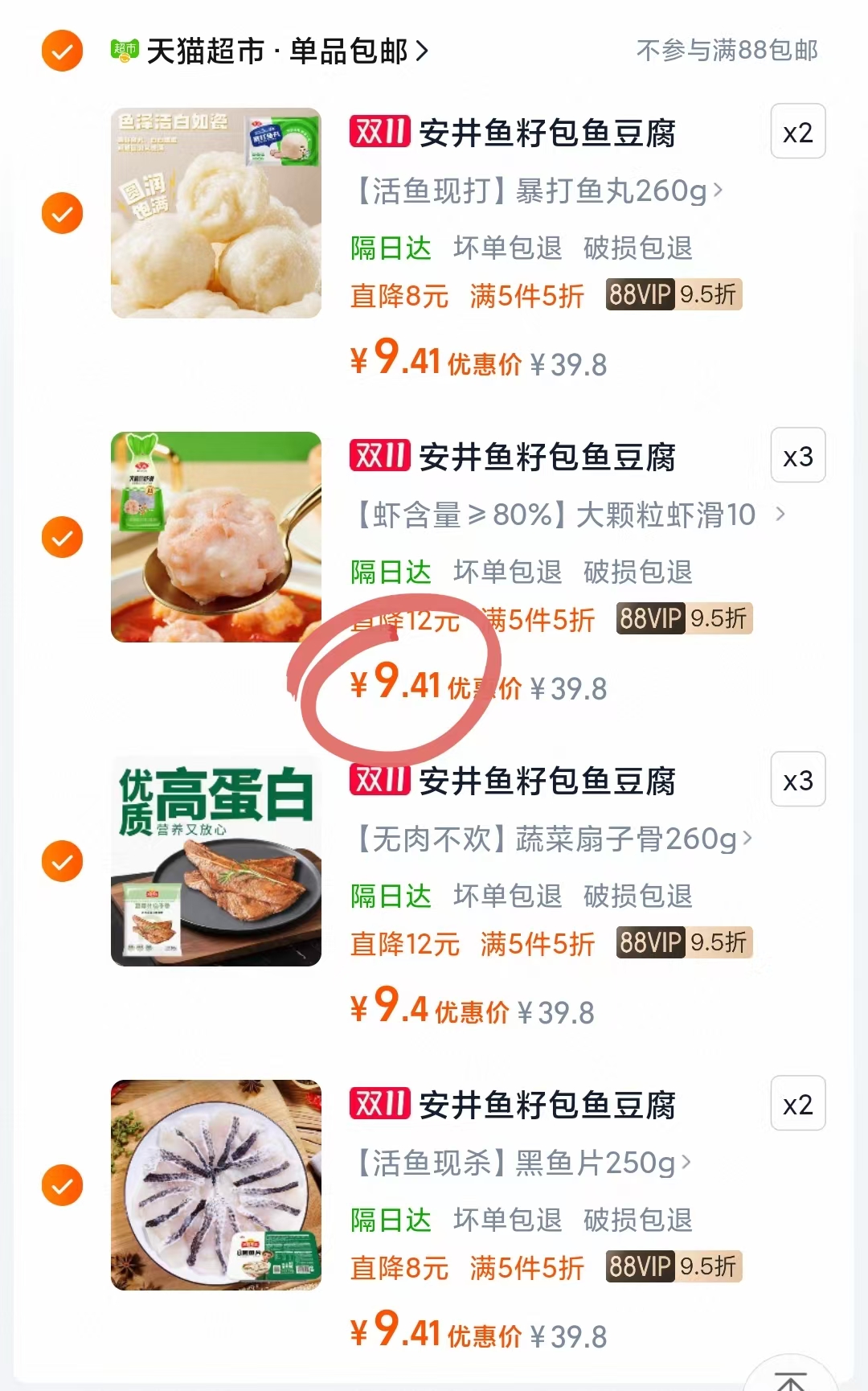Expand the 暴打鱼丸260g description chevron
The image size is (868, 1391).
[x=718, y=191]
